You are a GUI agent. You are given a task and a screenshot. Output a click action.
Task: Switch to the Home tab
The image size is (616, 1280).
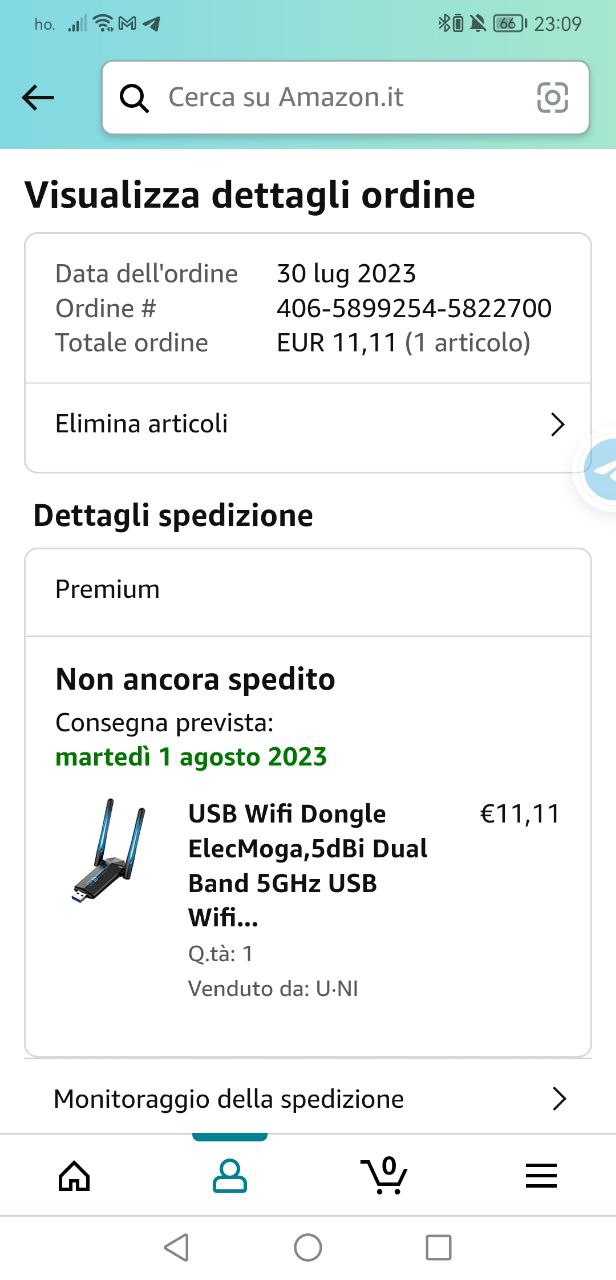[74, 1176]
